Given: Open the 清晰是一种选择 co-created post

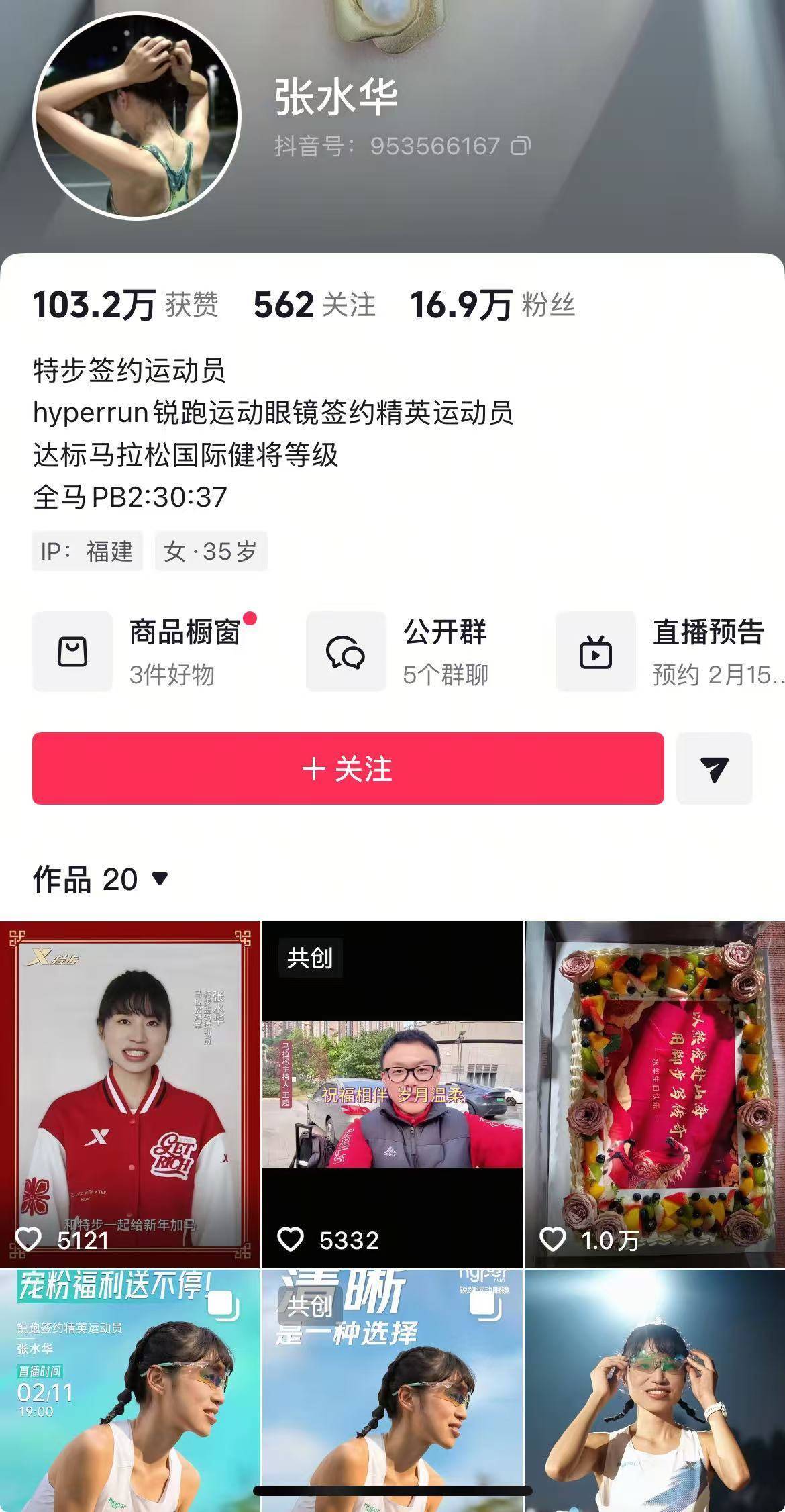Looking at the screenshot, I should click(392, 1389).
